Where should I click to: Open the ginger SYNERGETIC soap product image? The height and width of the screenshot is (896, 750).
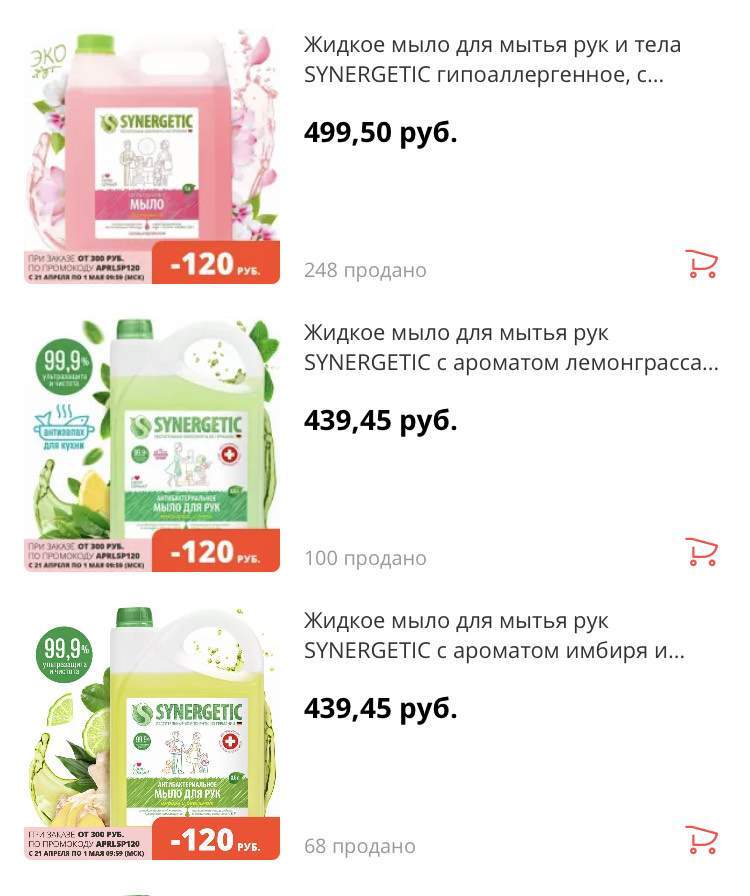tap(152, 732)
